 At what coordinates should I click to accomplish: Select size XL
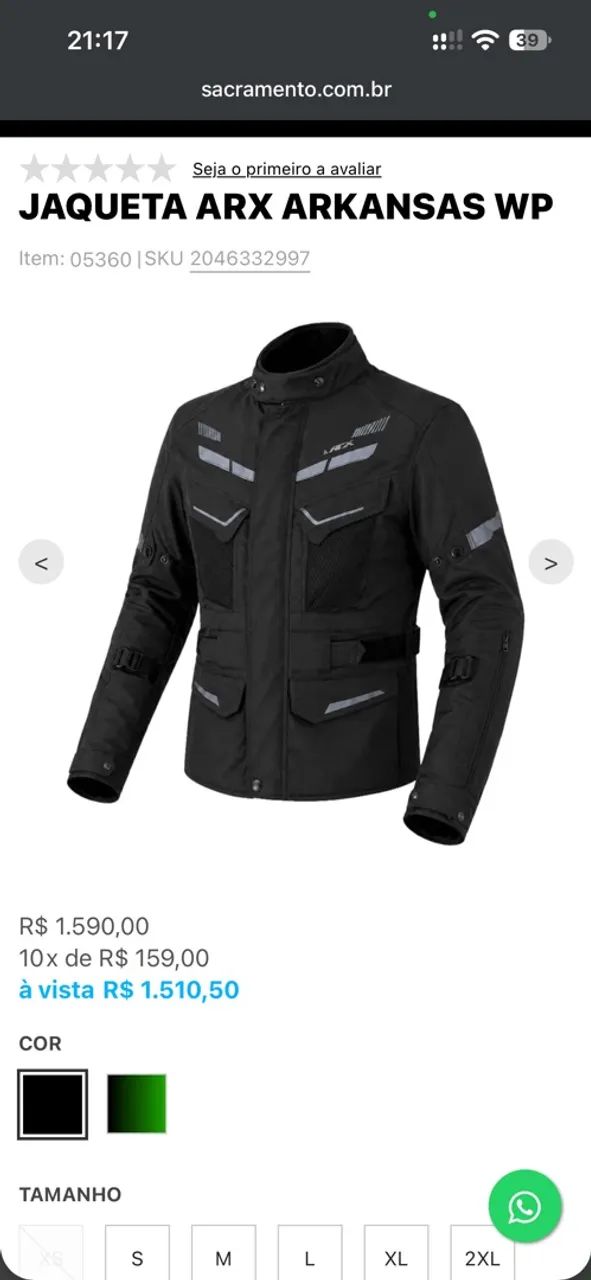point(396,1252)
